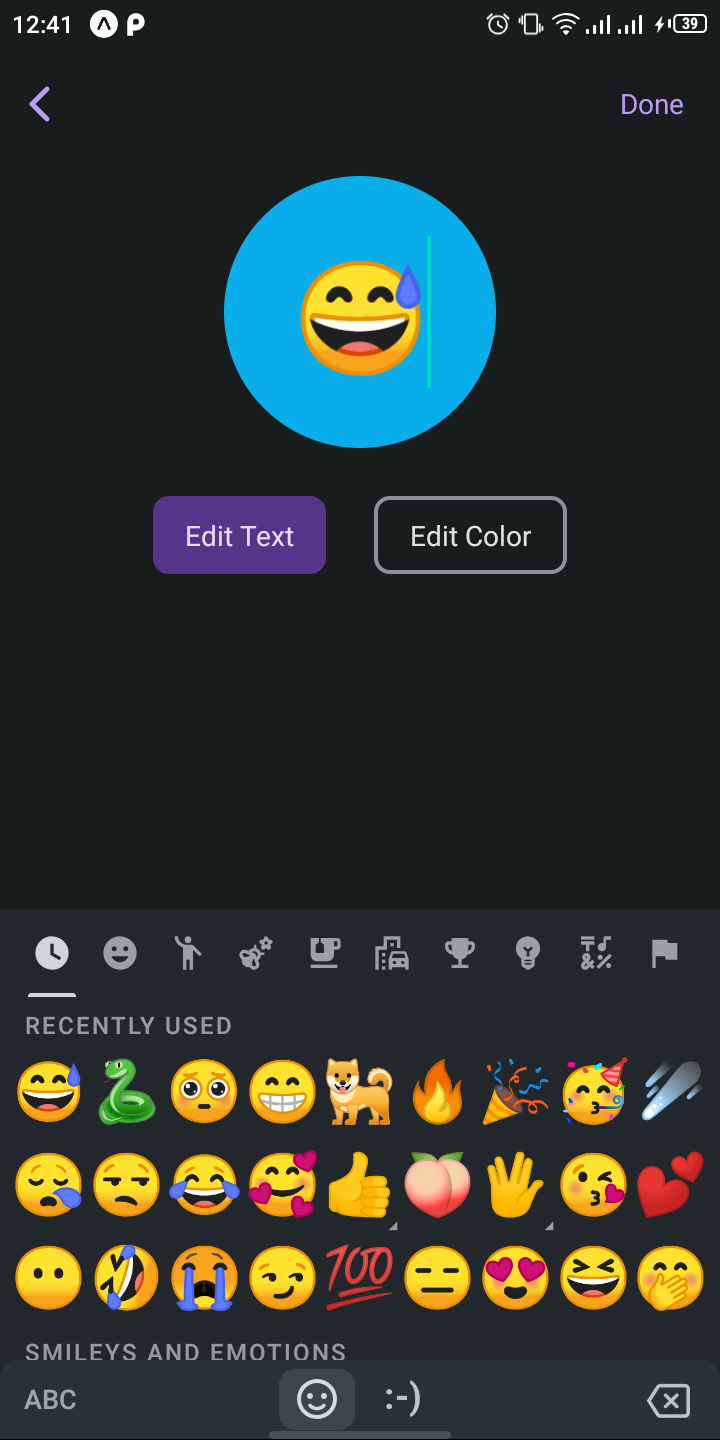Insert the fire emoji
The height and width of the screenshot is (1440, 720).
coord(438,1091)
